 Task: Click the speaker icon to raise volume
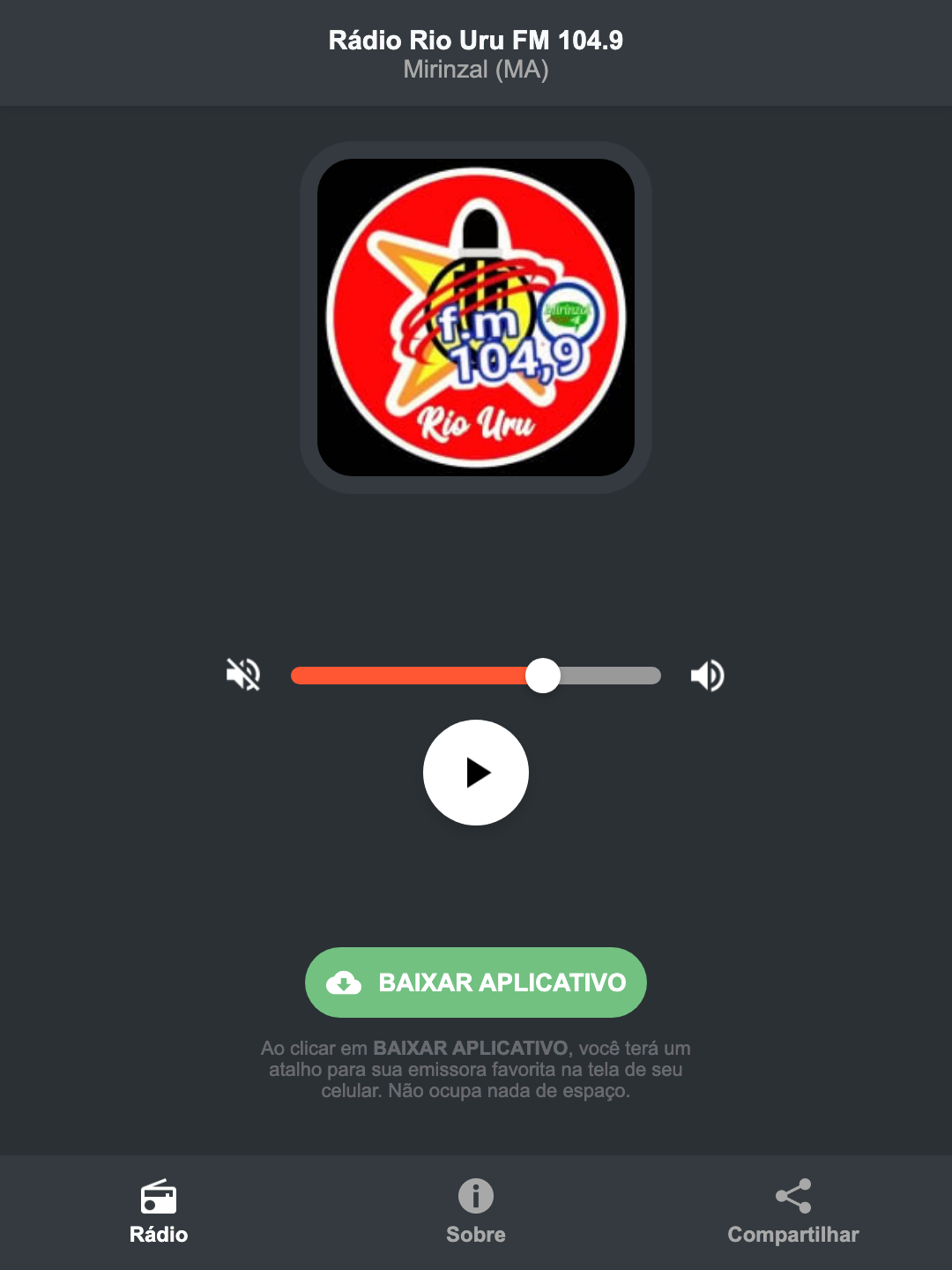coord(707,675)
